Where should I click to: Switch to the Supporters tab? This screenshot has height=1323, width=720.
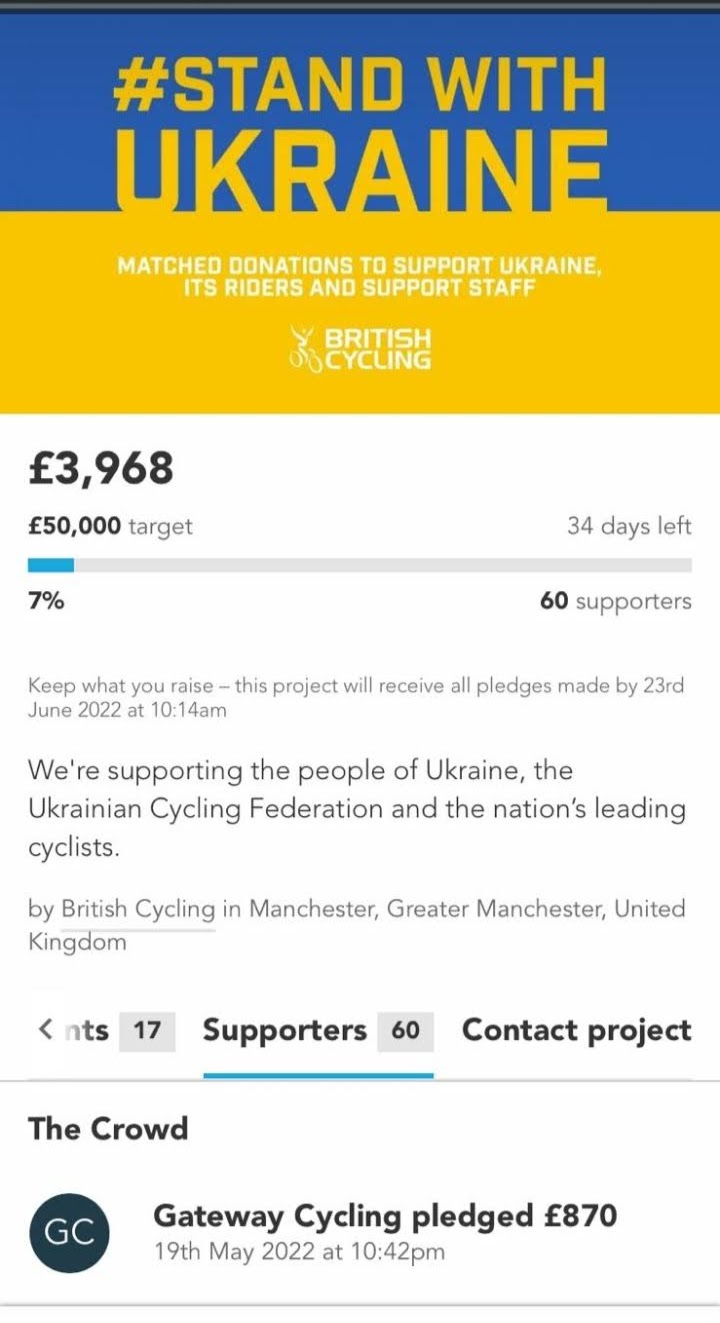click(318, 1031)
